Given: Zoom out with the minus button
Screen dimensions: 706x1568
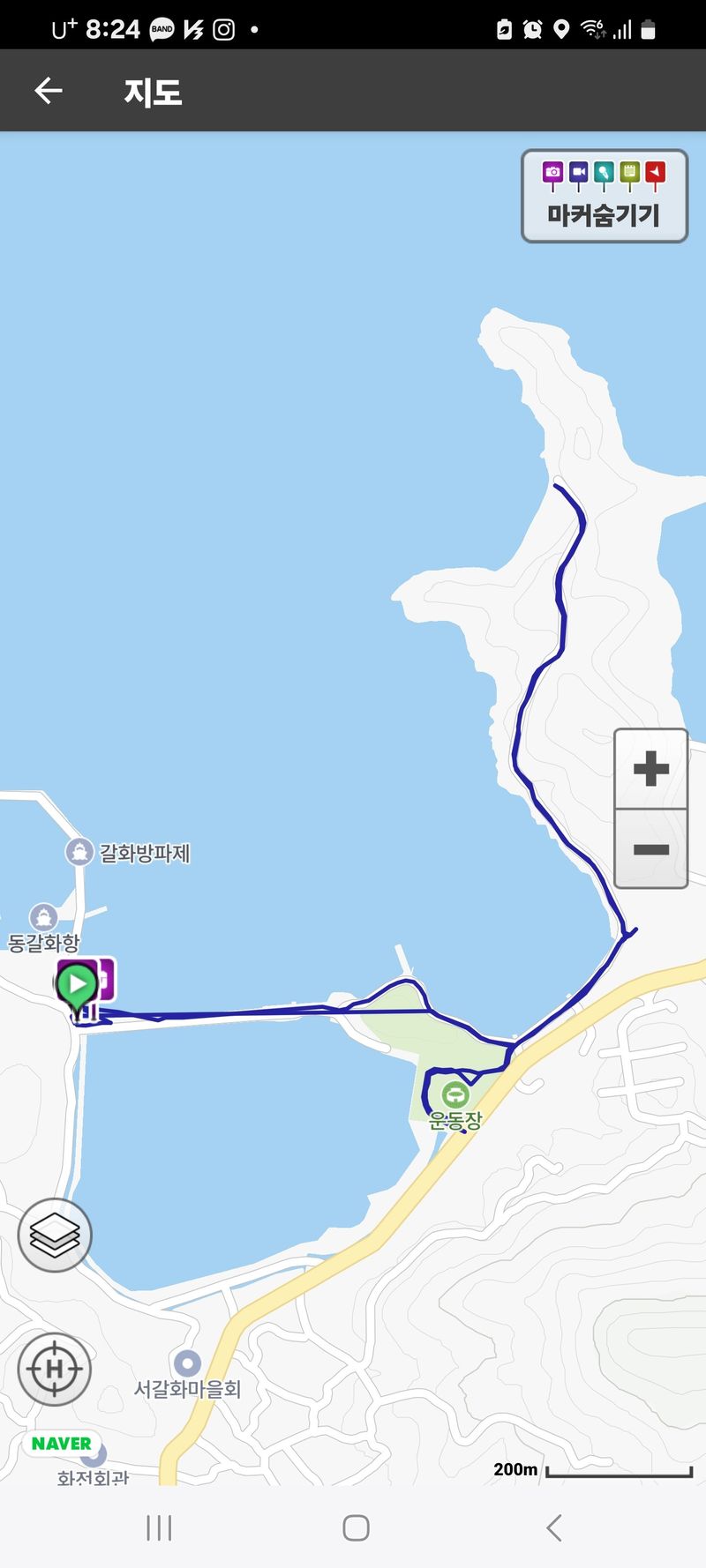Looking at the screenshot, I should point(650,849).
